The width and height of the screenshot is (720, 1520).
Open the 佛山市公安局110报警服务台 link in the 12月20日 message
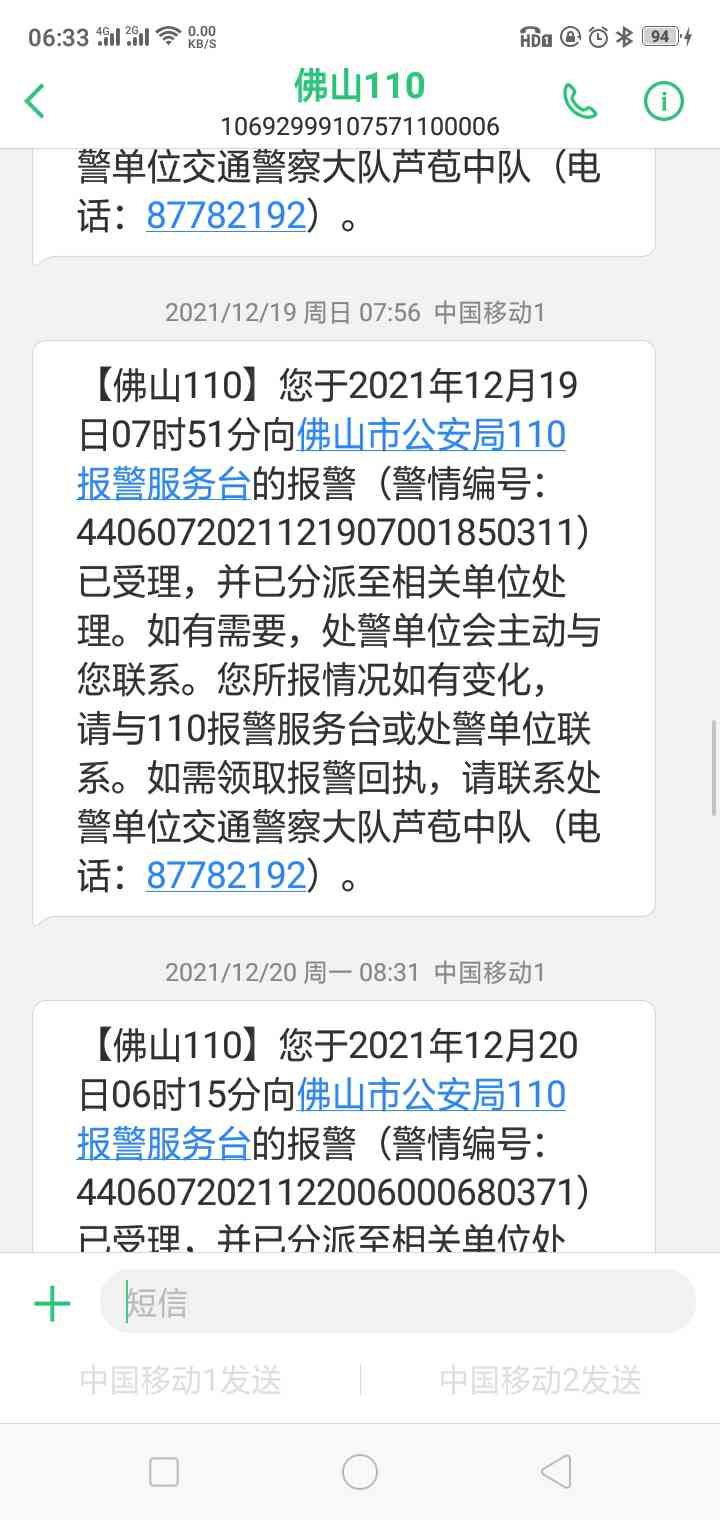pos(322,1120)
